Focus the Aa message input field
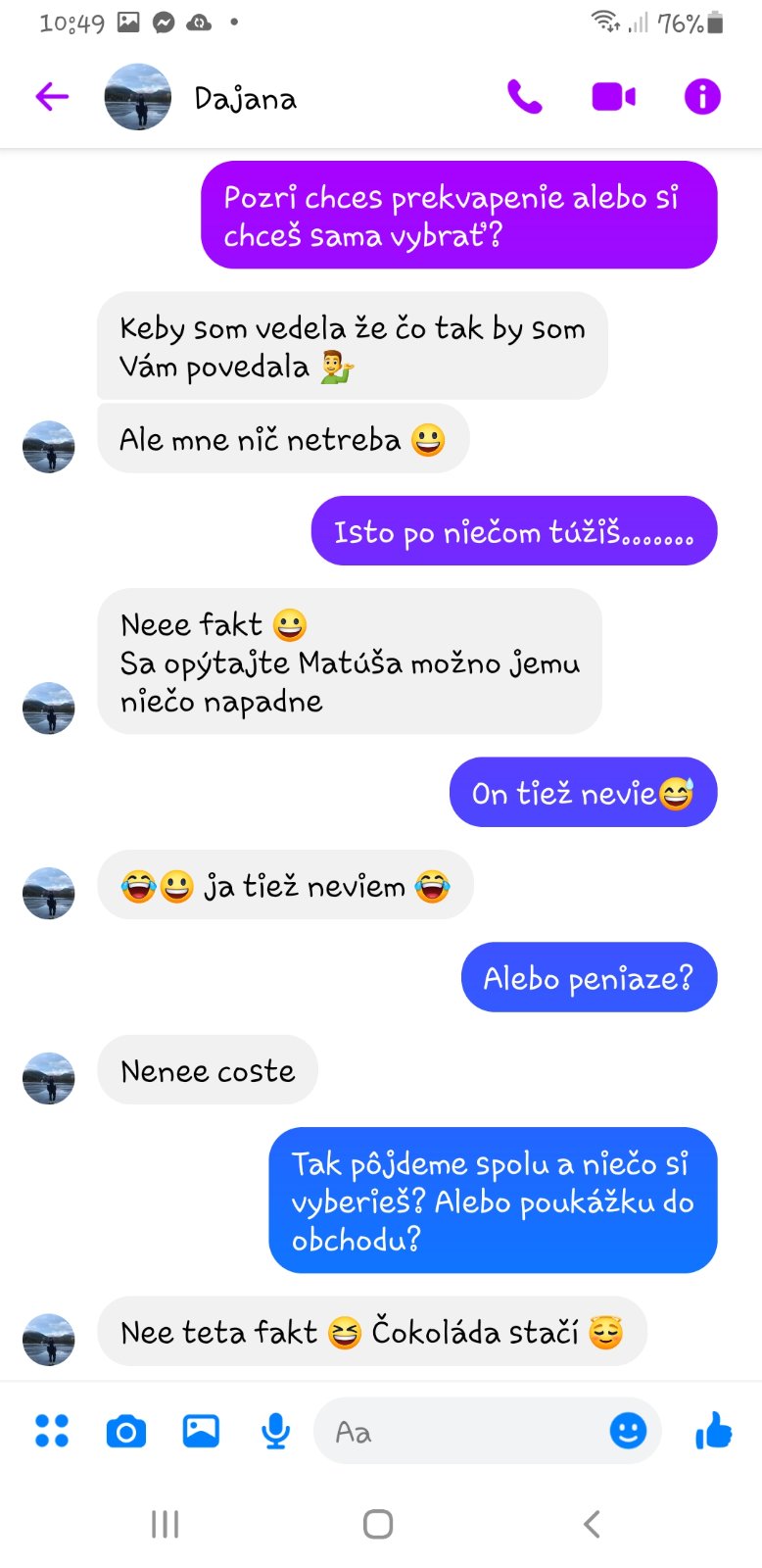Image resolution: width=762 pixels, height=1568 pixels. click(x=460, y=1432)
